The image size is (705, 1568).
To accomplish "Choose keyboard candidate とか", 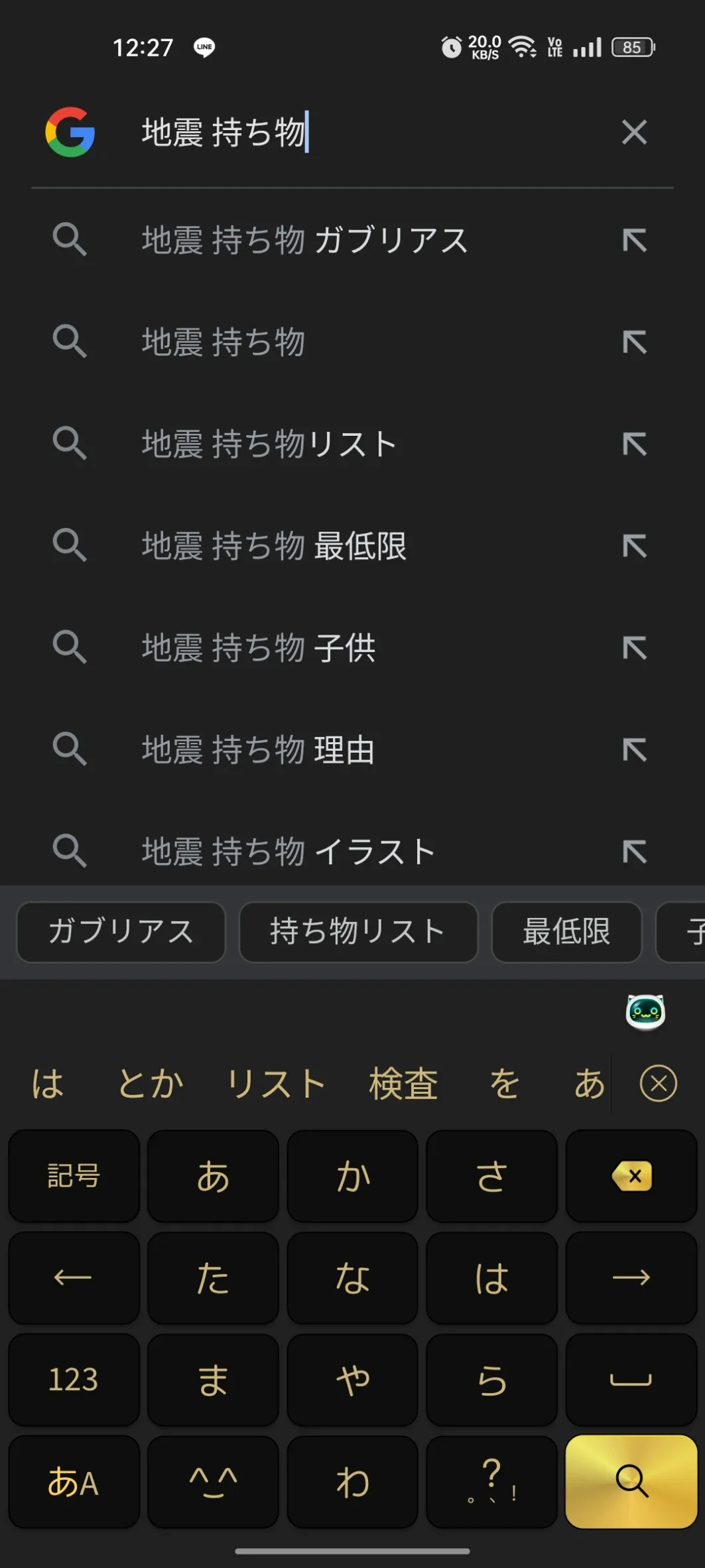I will 151,1084.
